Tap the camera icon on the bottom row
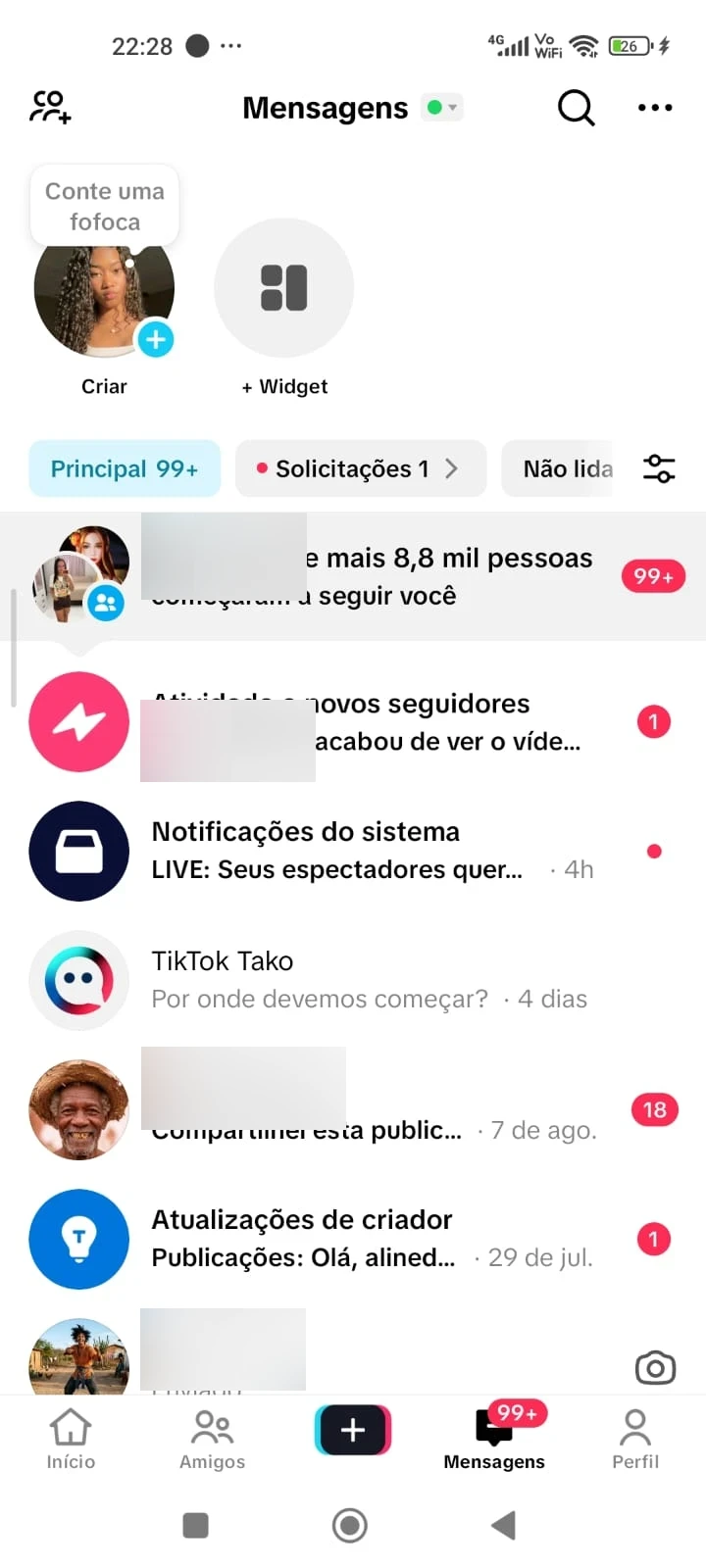 point(655,1368)
